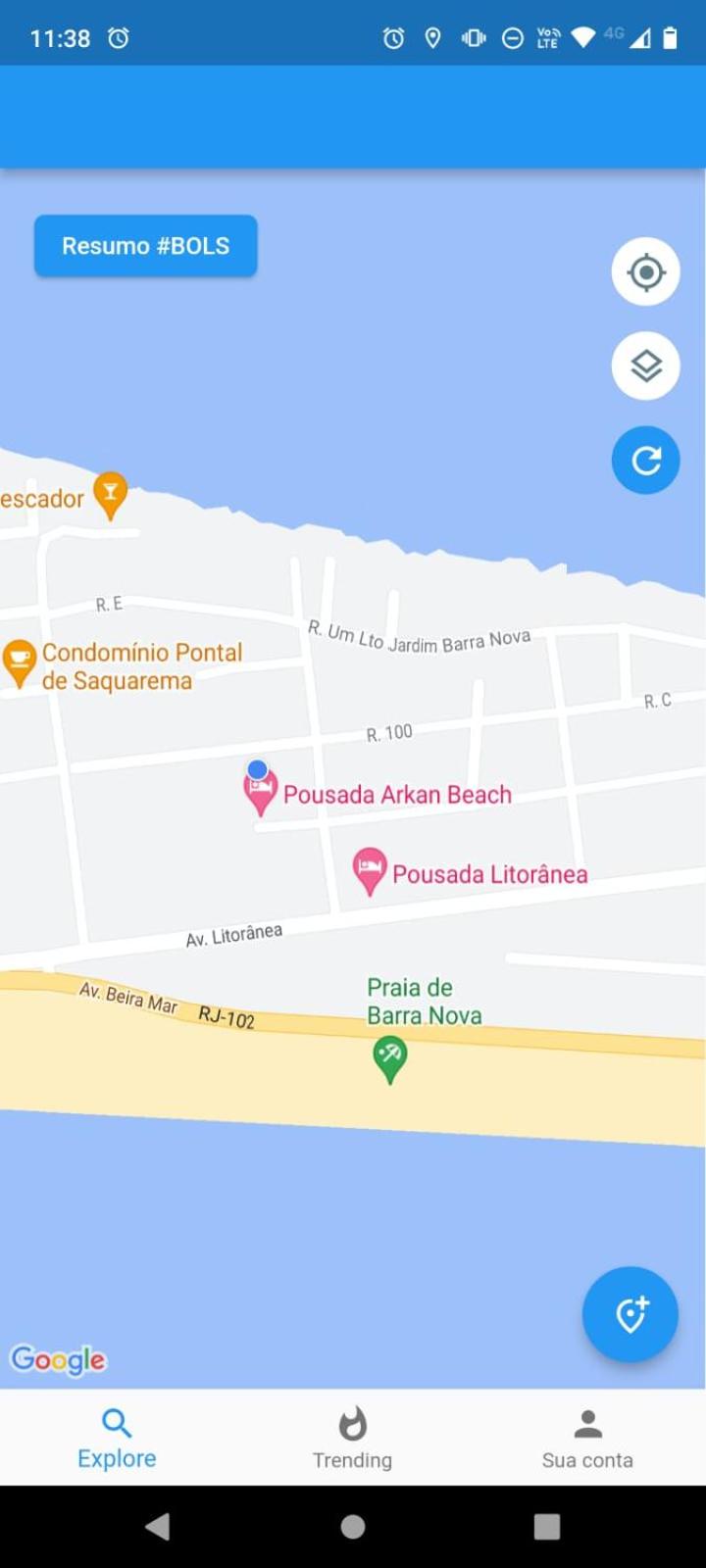
Task: Open the Resumo #BOLS button
Action: pyautogui.click(x=145, y=246)
